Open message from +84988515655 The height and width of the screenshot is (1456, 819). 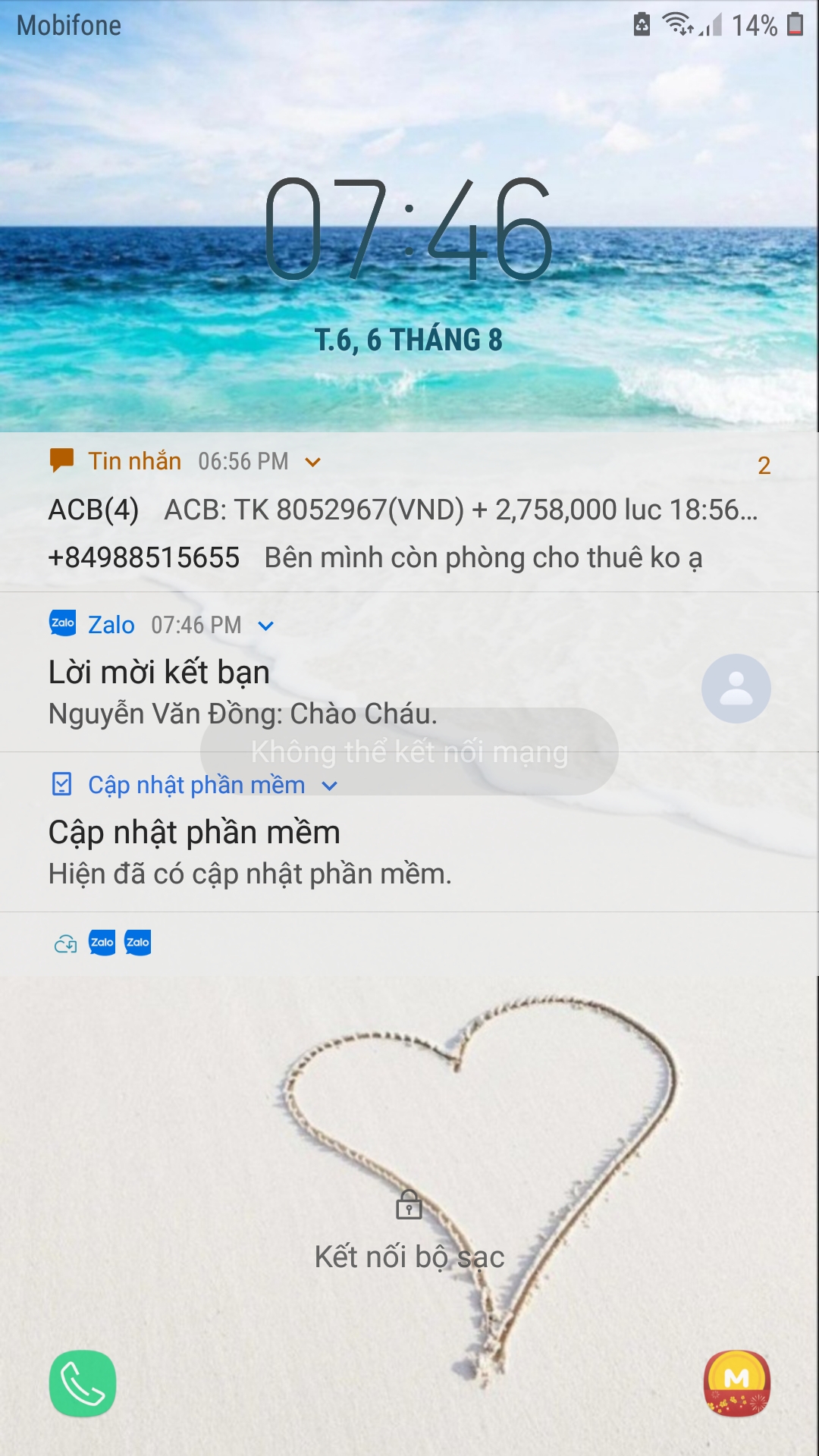pos(375,558)
